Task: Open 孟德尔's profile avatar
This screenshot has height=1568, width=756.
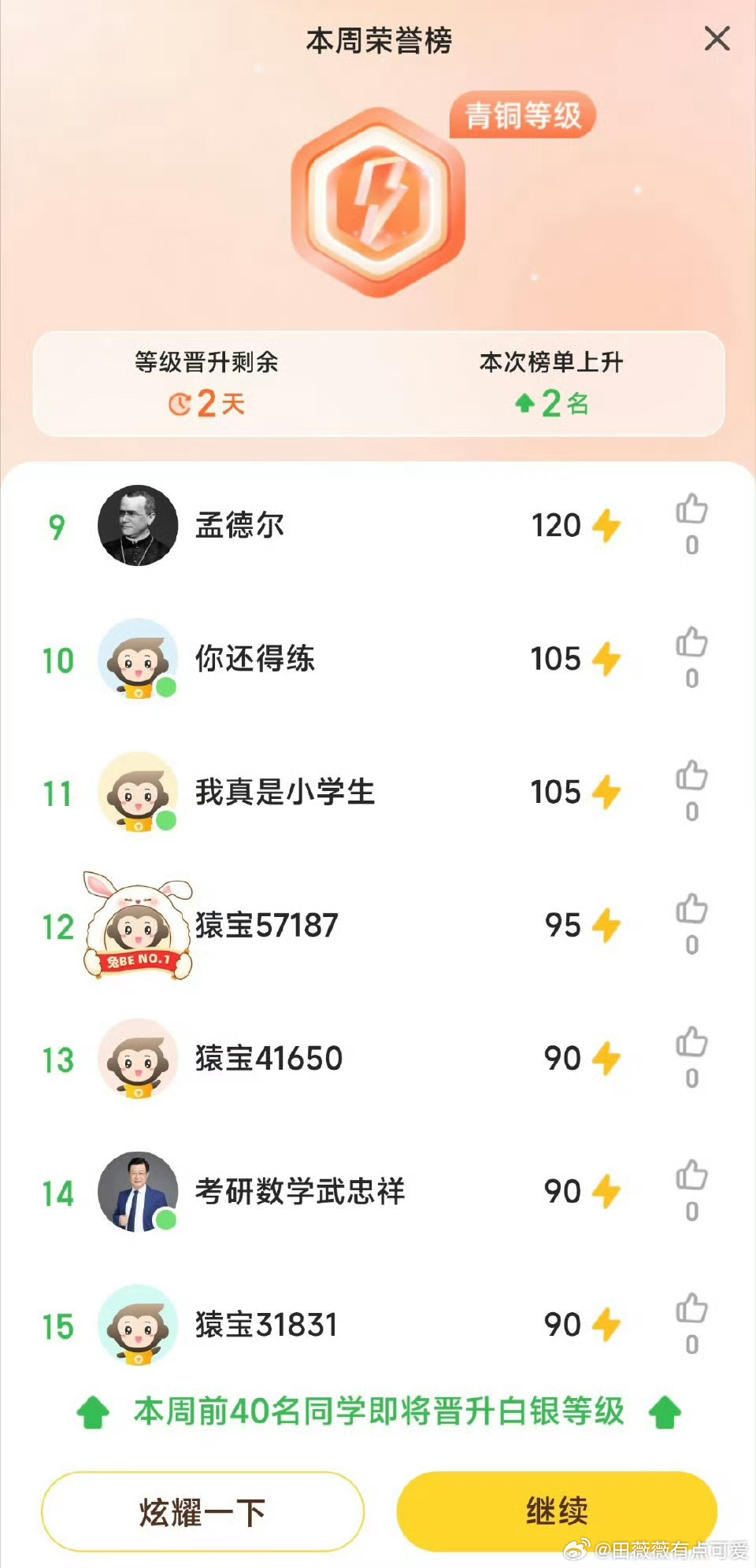Action: point(138,525)
